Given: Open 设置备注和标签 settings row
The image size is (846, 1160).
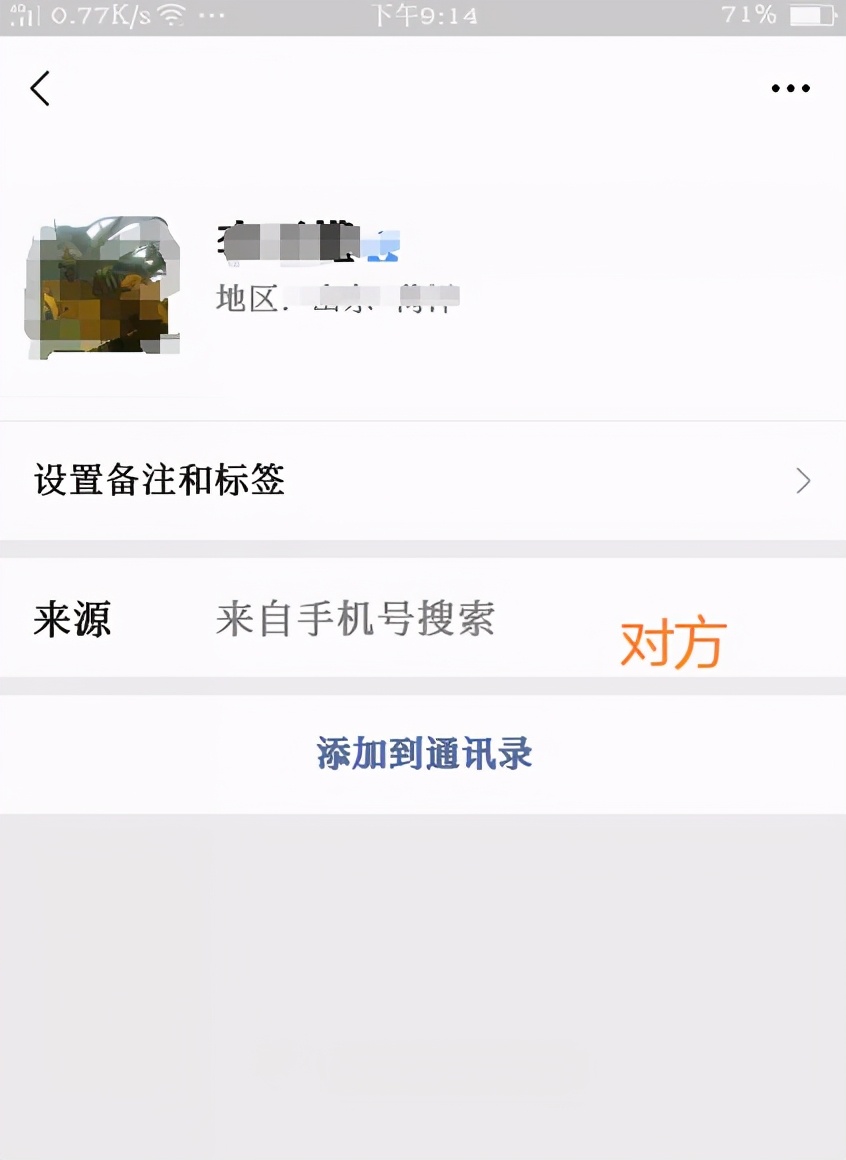Looking at the screenshot, I should (422, 481).
